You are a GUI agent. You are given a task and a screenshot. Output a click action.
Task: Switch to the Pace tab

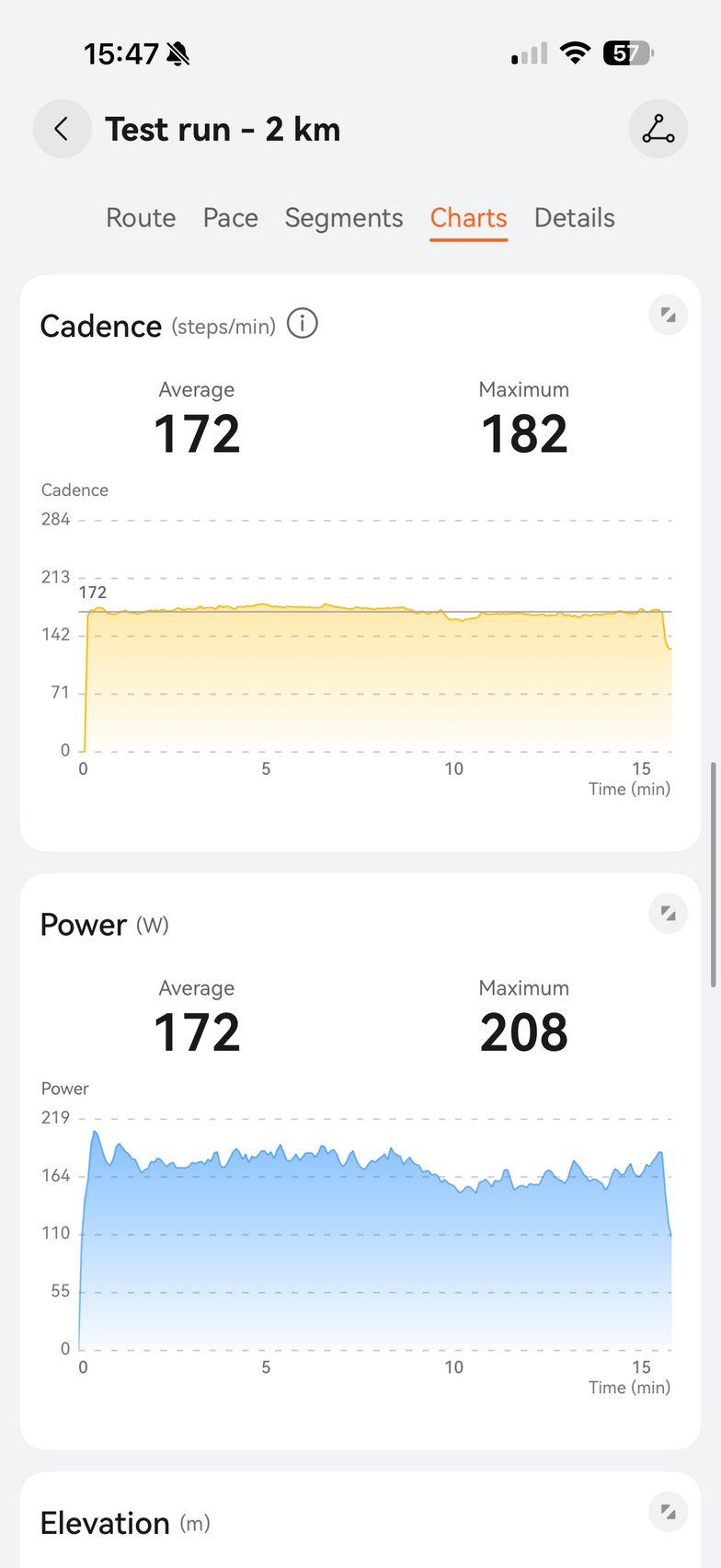click(230, 218)
